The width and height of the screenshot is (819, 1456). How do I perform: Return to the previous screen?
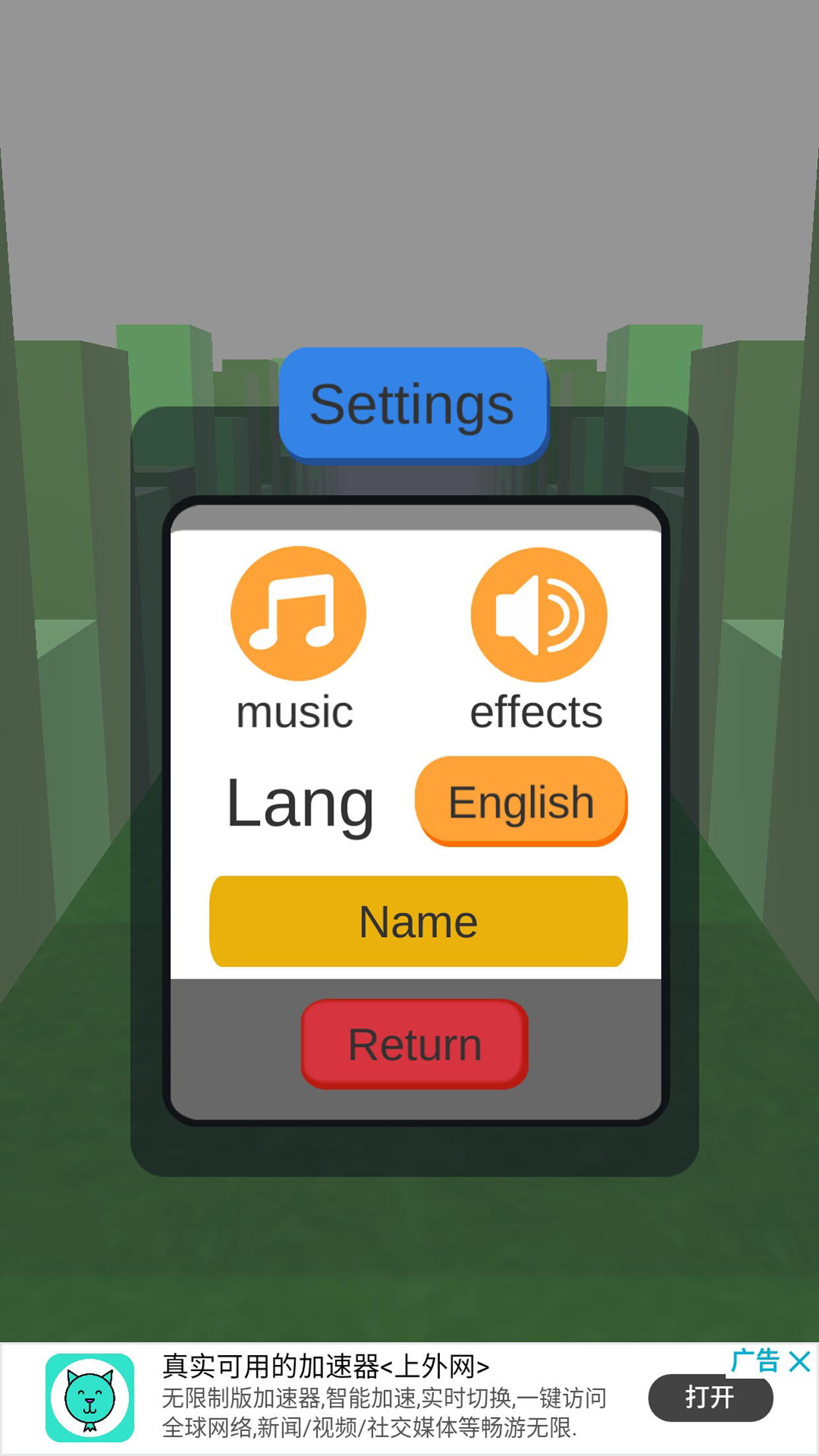tap(414, 1044)
